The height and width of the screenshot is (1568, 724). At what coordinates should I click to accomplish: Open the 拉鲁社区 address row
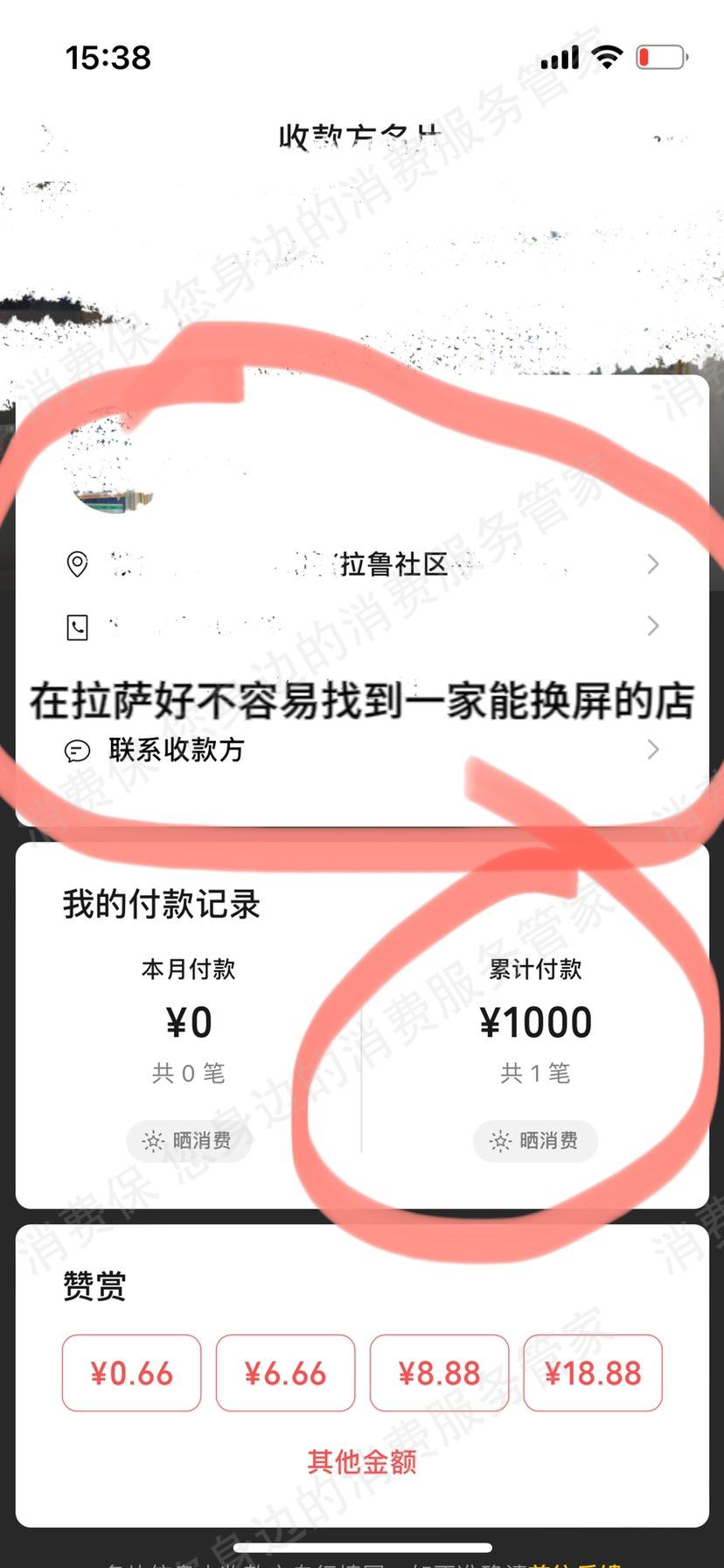(362, 564)
